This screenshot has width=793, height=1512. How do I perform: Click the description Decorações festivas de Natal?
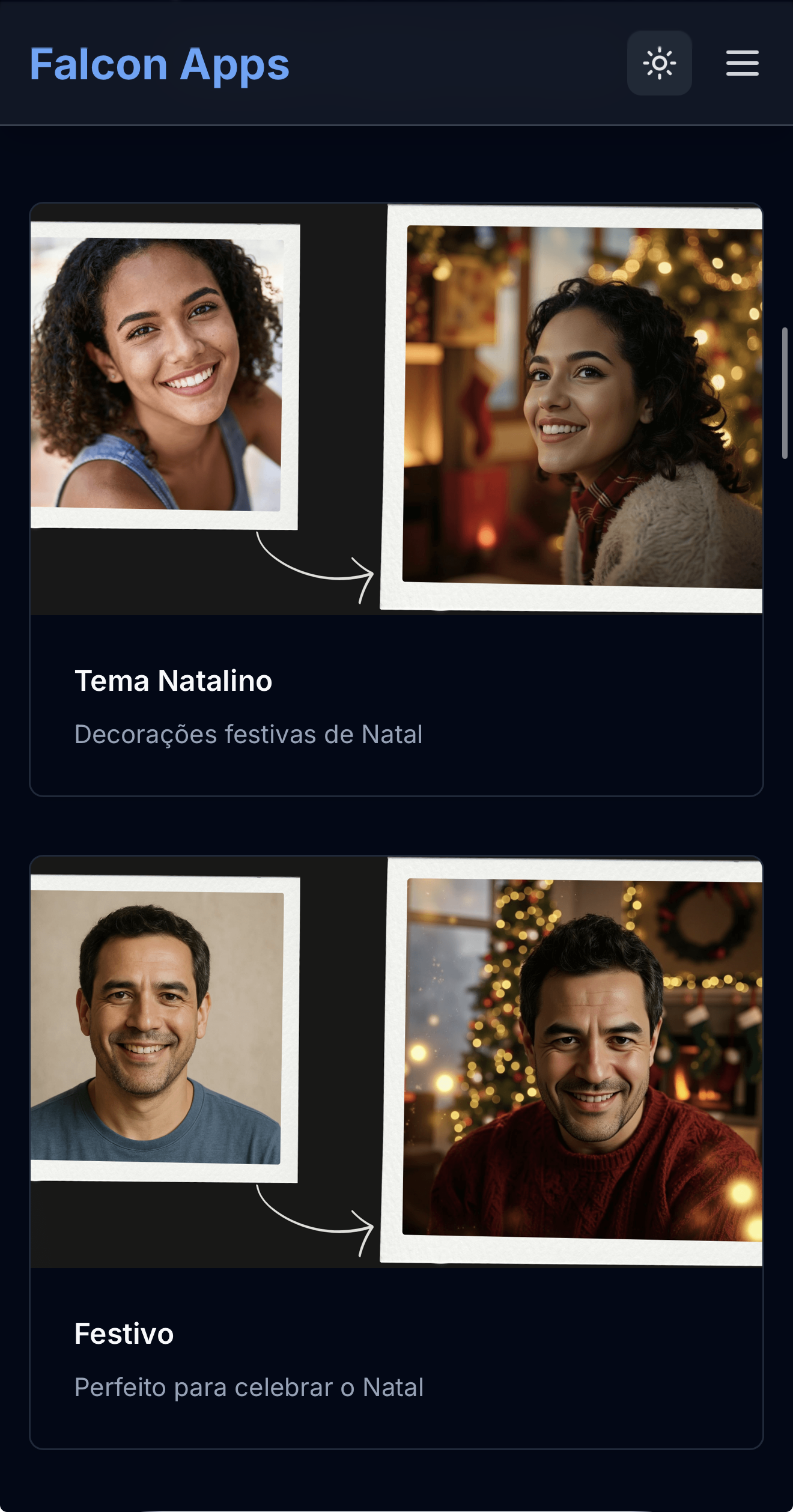point(249,734)
